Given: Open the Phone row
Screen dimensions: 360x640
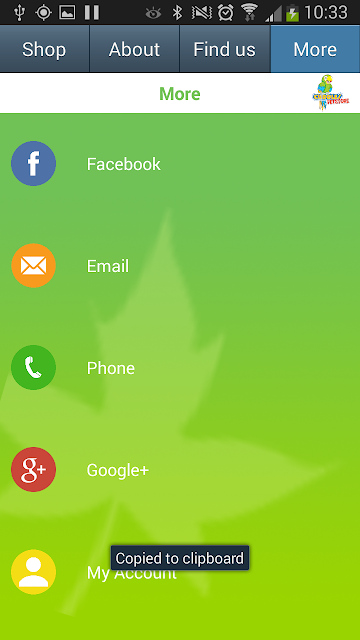Looking at the screenshot, I should (x=180, y=368).
